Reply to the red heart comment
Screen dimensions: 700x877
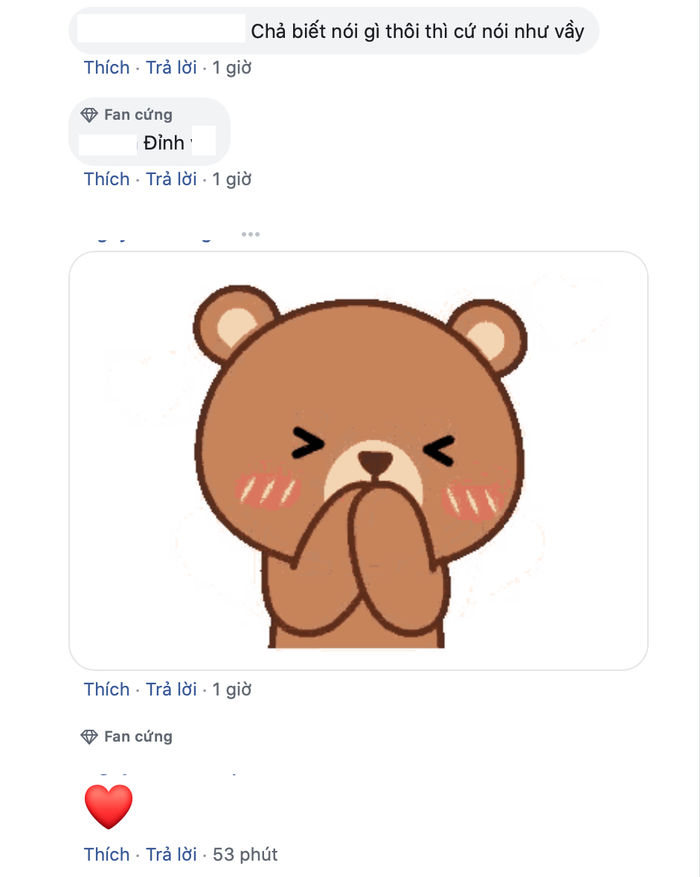pyautogui.click(x=171, y=854)
